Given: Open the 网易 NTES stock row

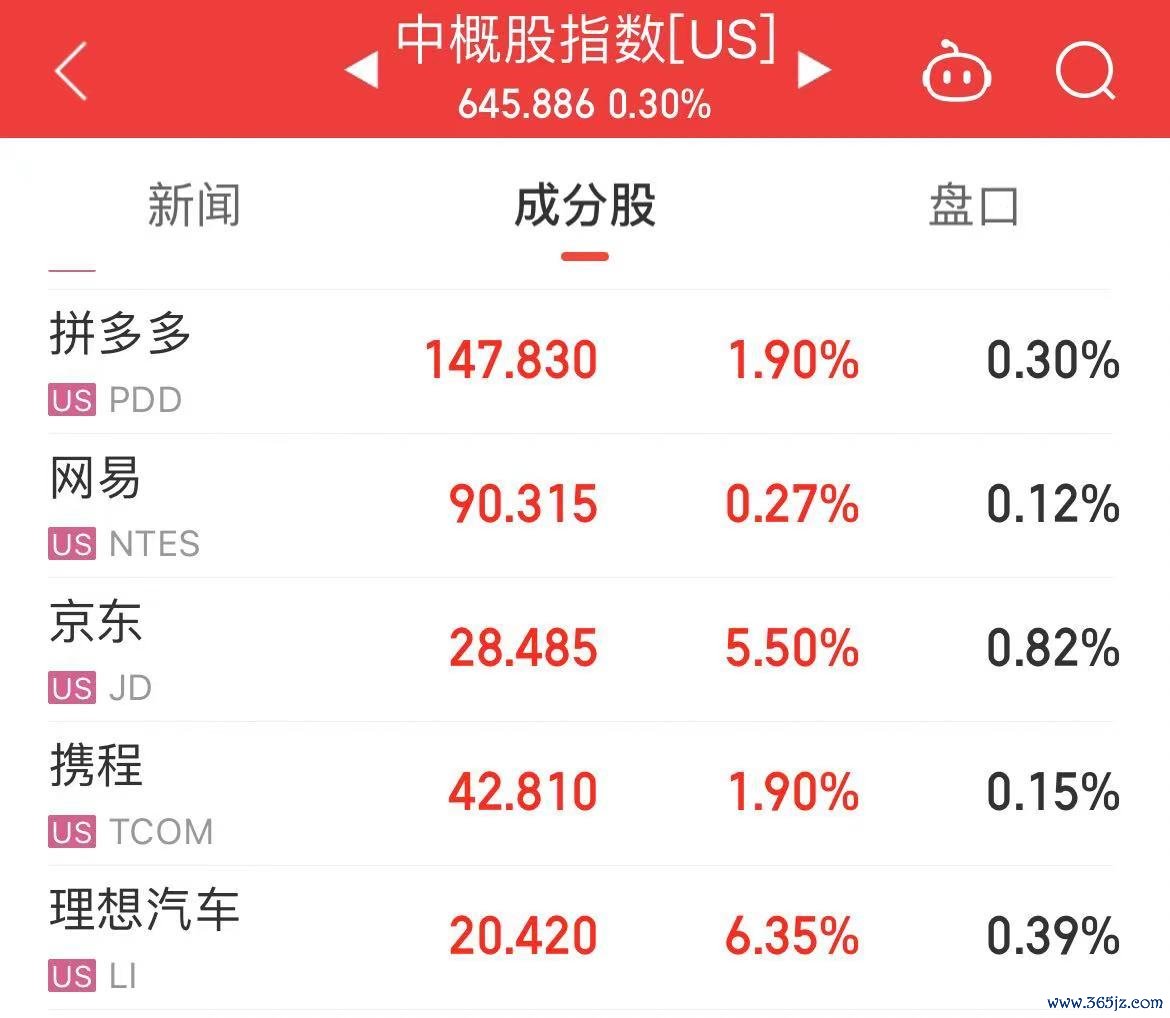Looking at the screenshot, I should (x=580, y=505).
